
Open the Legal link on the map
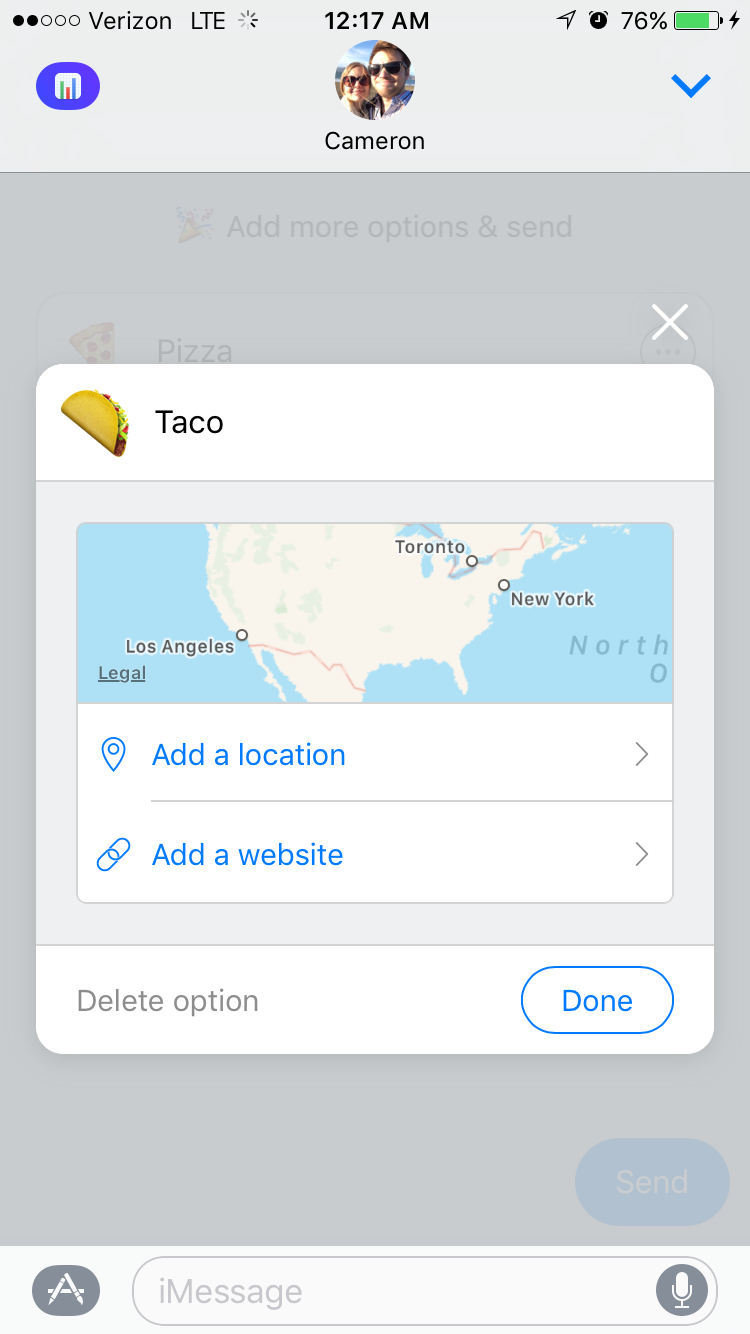121,672
